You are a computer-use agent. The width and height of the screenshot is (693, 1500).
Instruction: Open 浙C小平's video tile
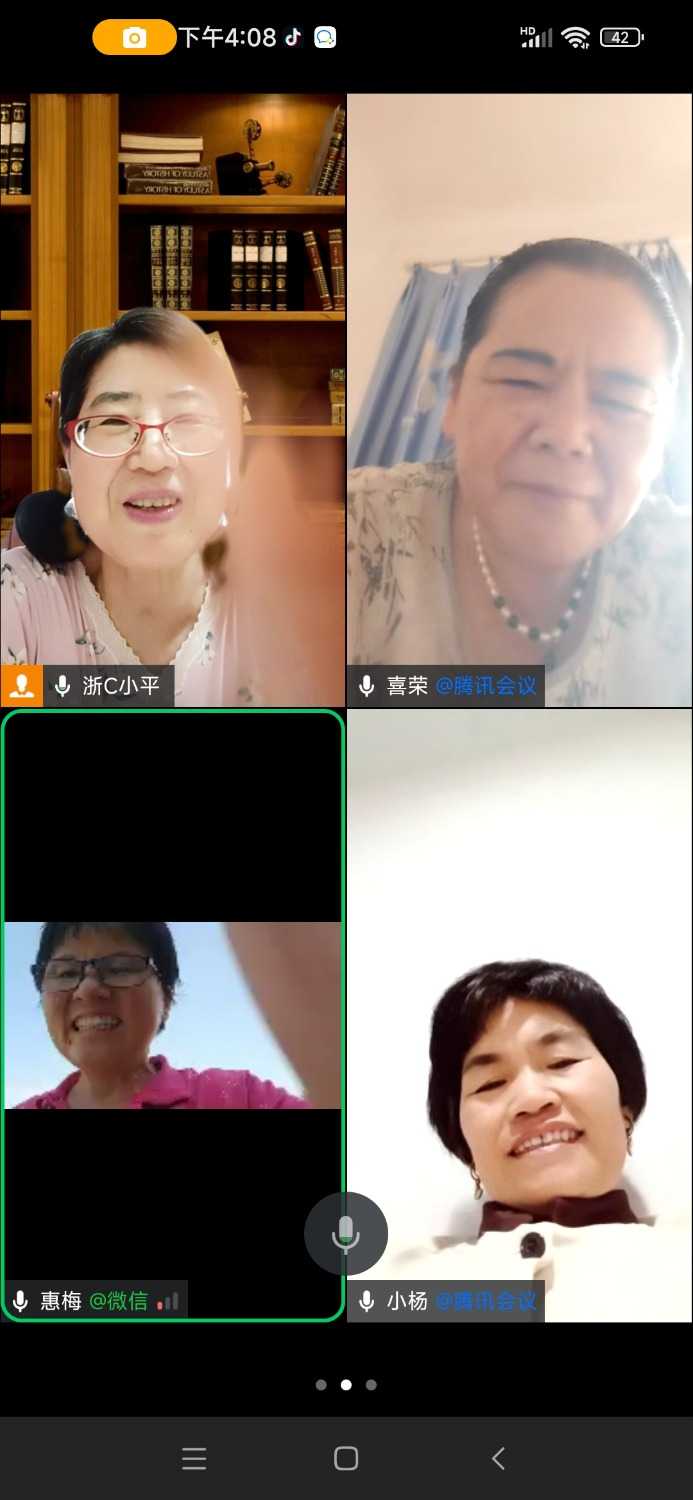tap(173, 400)
